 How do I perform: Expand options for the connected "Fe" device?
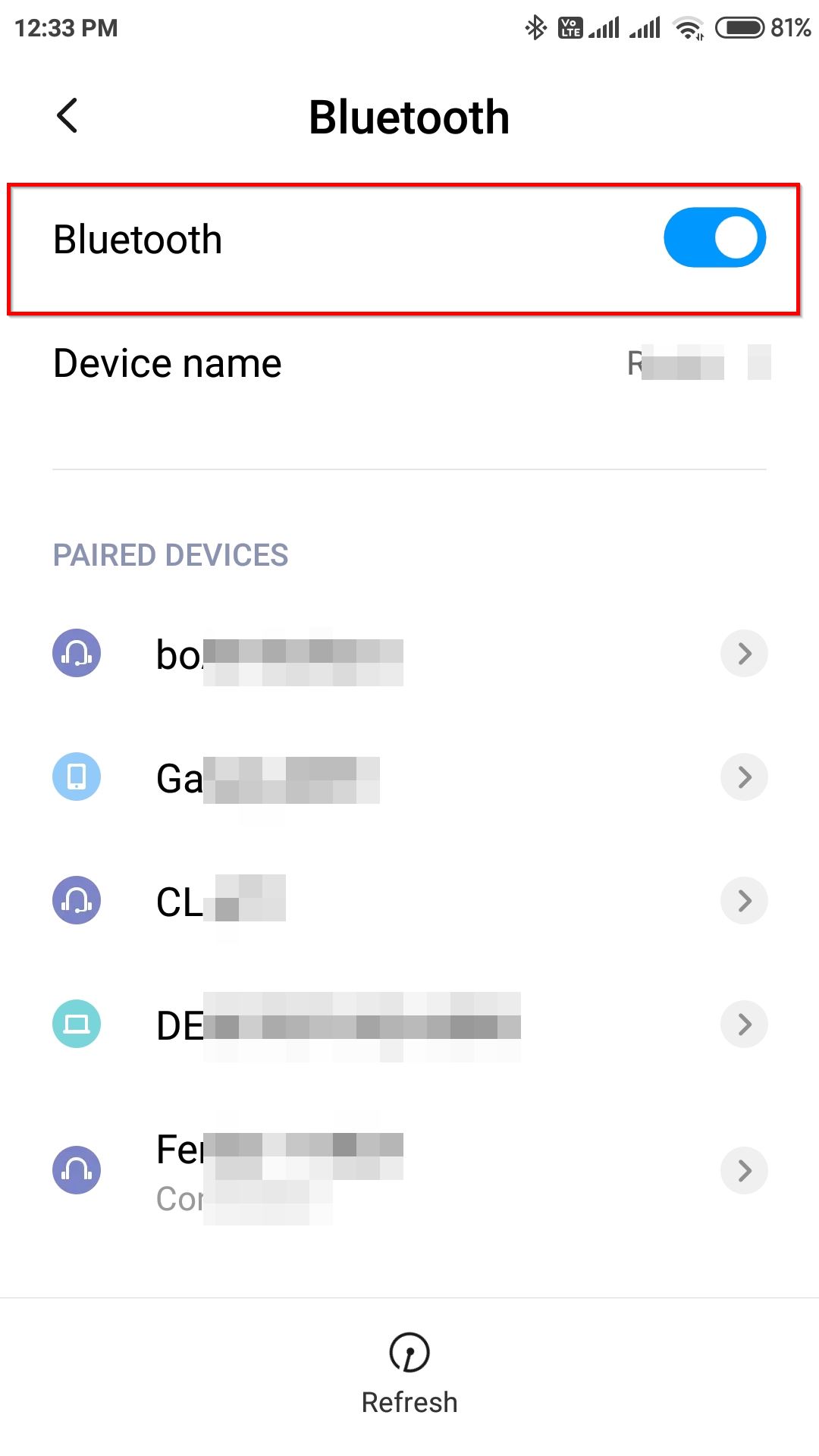point(743,1171)
